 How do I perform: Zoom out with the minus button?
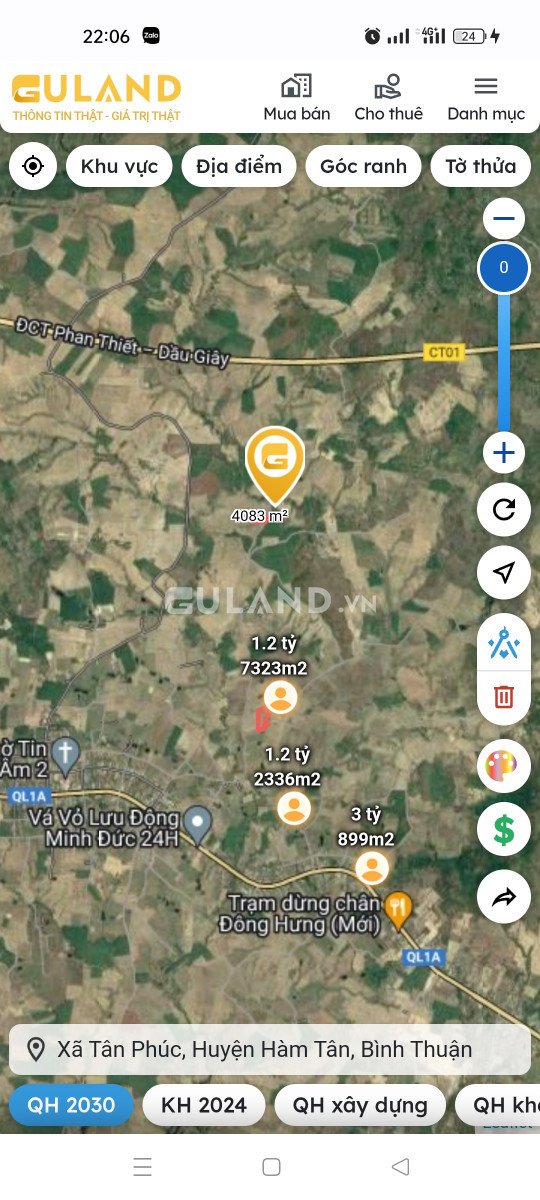[504, 218]
